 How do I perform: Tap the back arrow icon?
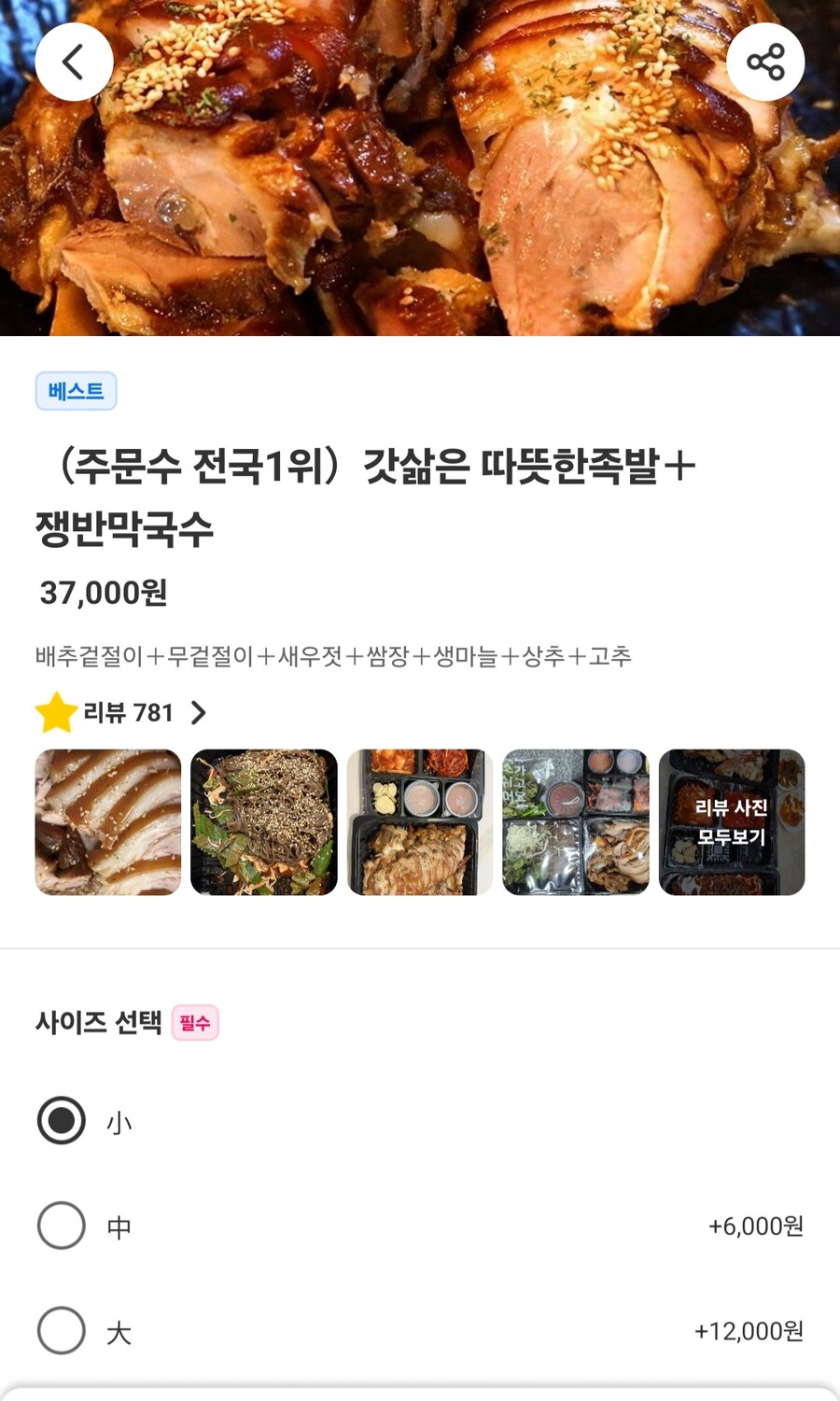[75, 61]
